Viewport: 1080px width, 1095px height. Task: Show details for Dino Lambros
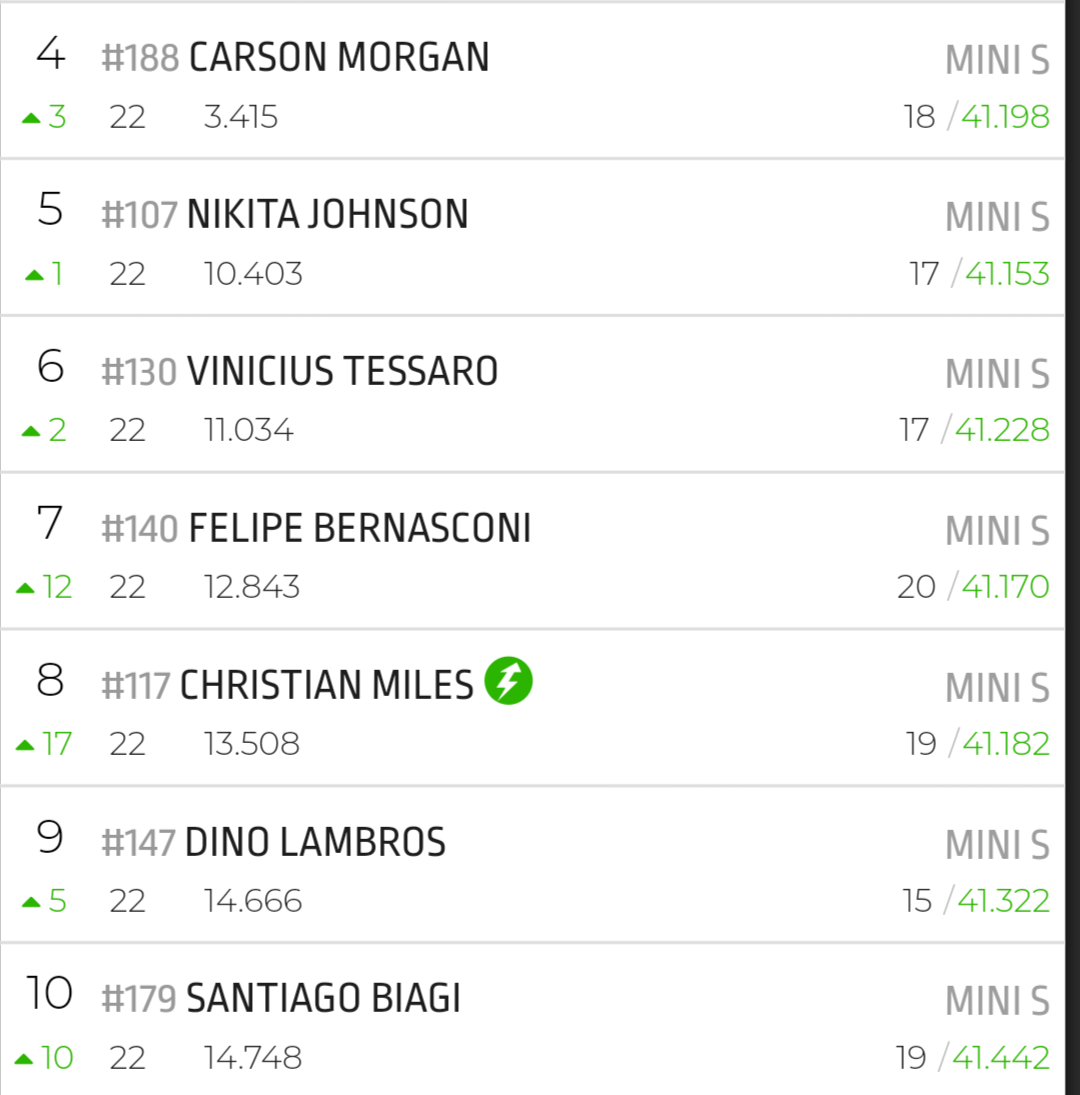315,843
